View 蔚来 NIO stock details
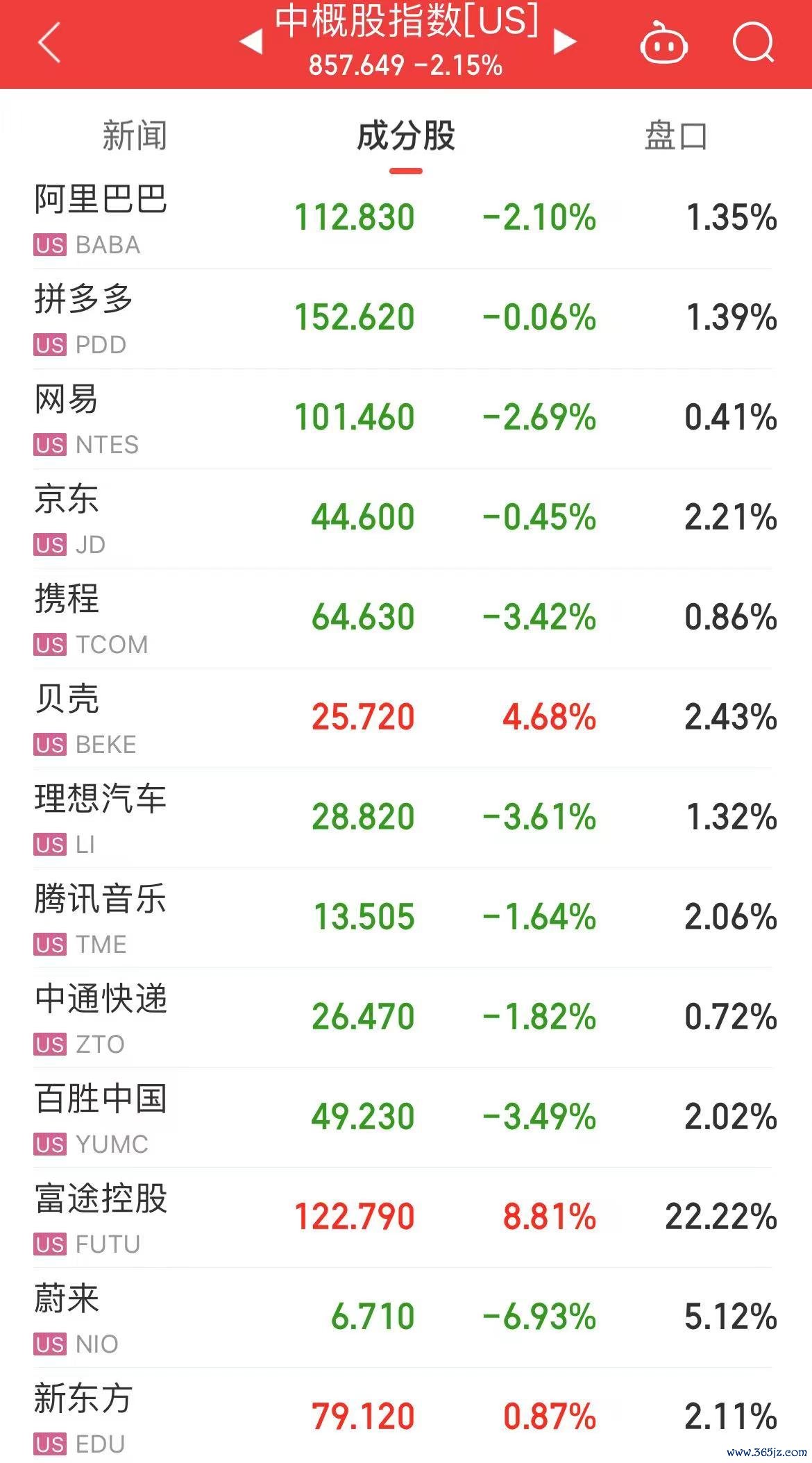The height and width of the screenshot is (1463, 812). [405, 1318]
